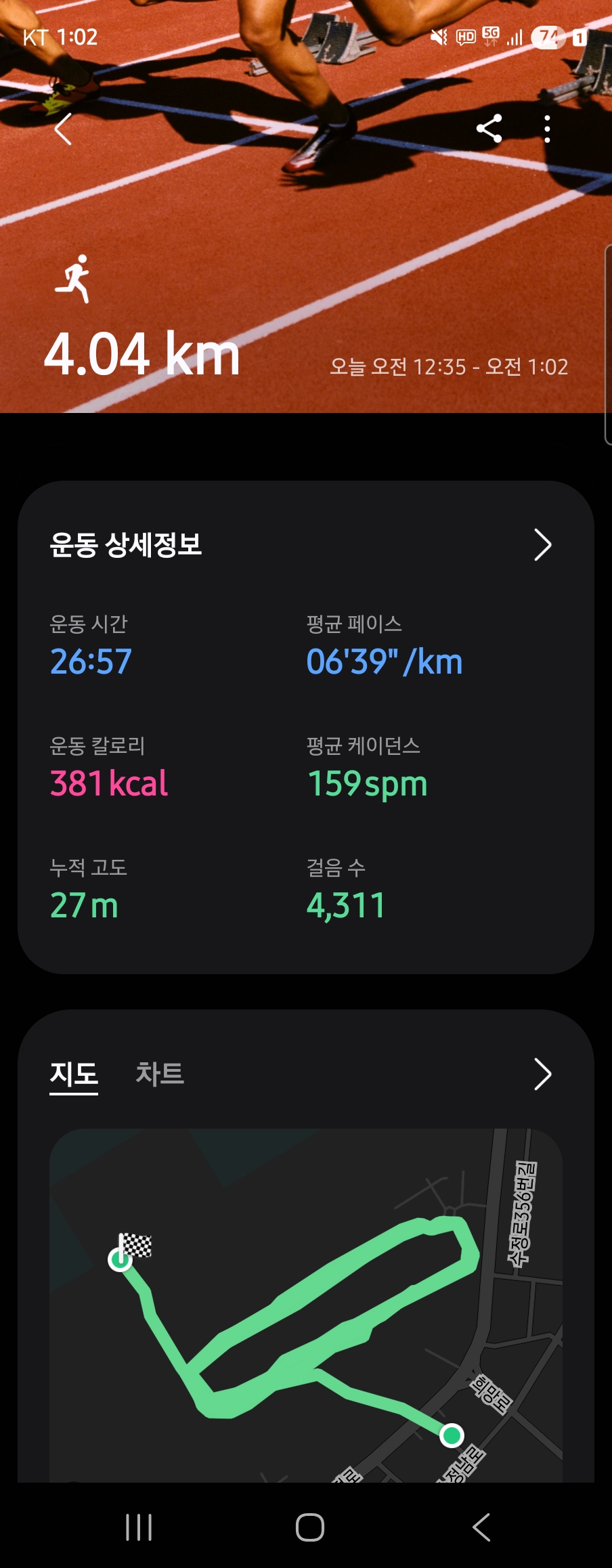
Task: Go back using the header arrow
Action: point(63,129)
